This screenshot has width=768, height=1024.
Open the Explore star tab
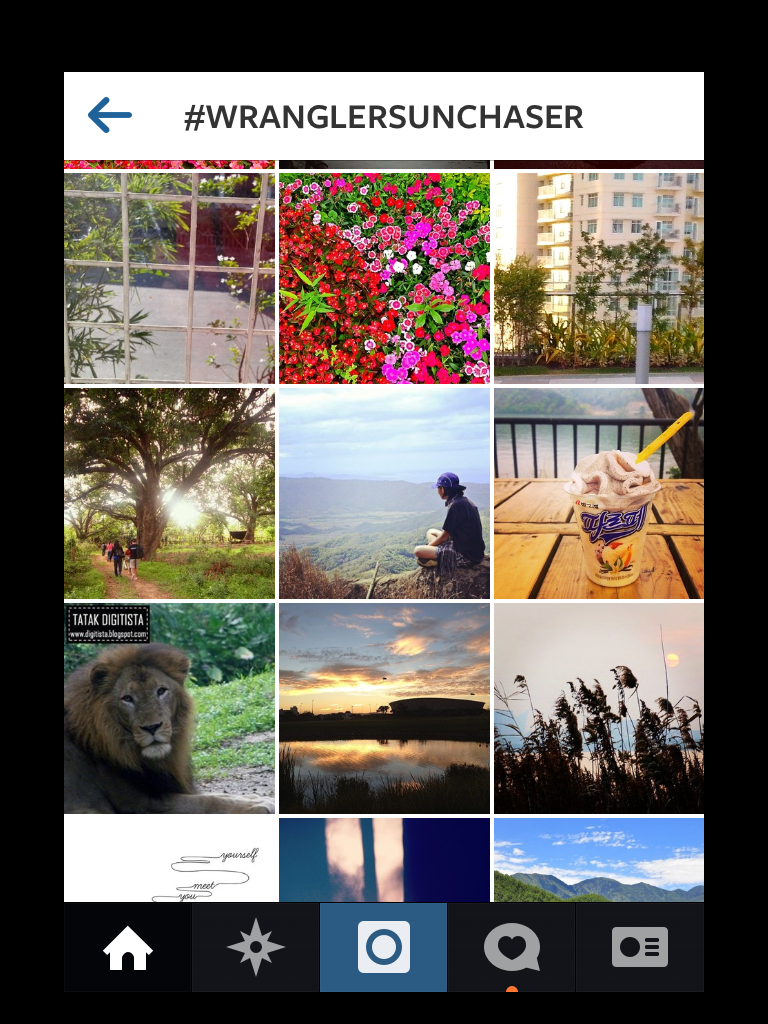[255, 947]
